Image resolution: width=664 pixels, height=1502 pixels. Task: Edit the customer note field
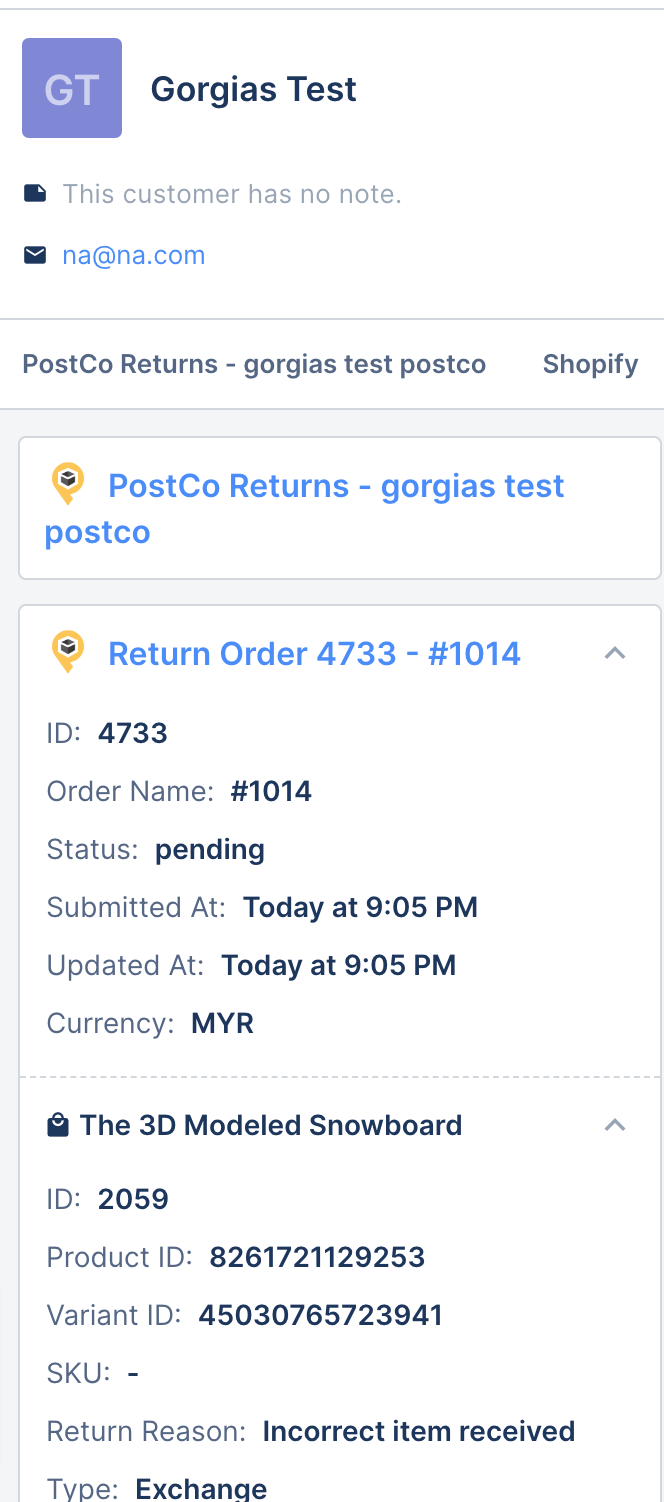coord(232,194)
